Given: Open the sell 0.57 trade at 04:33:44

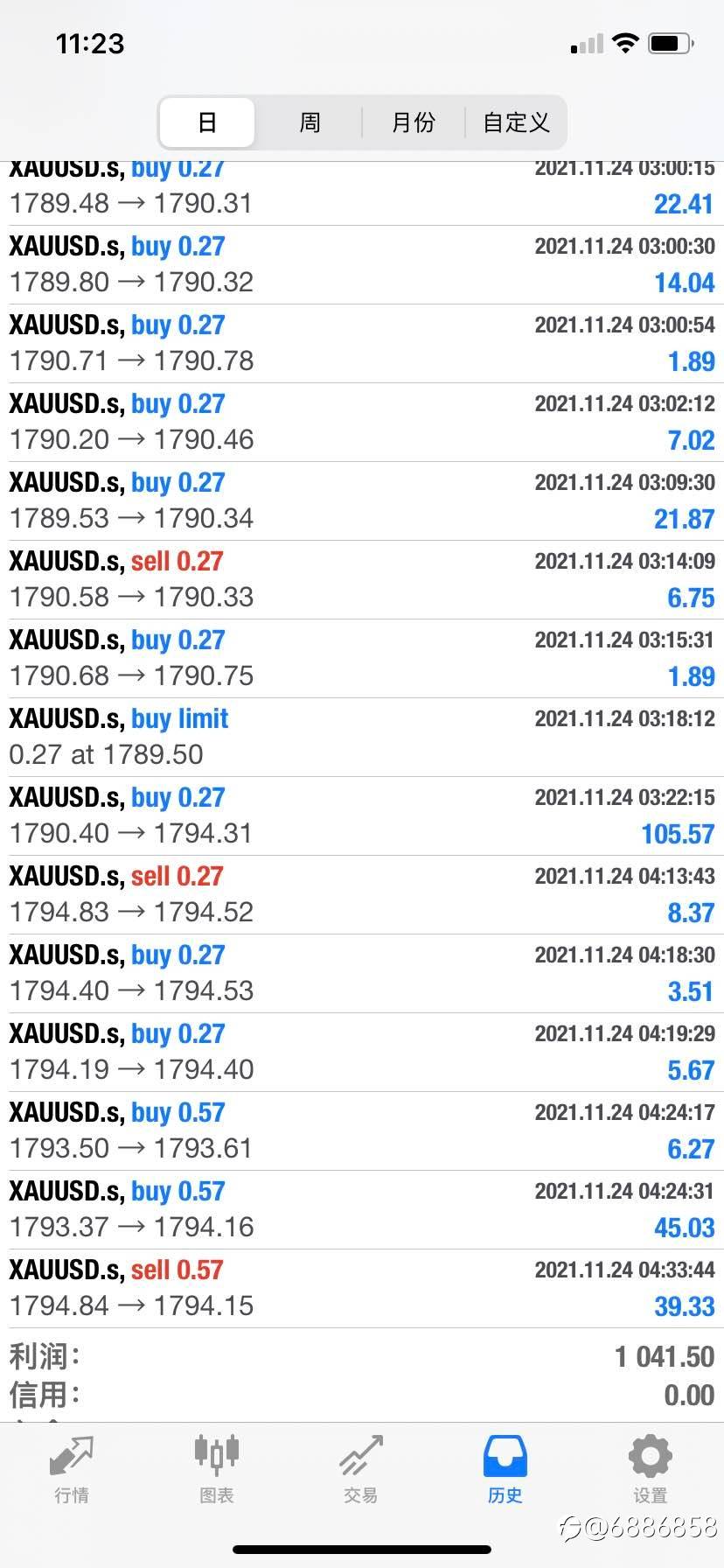Looking at the screenshot, I should click(362, 1289).
